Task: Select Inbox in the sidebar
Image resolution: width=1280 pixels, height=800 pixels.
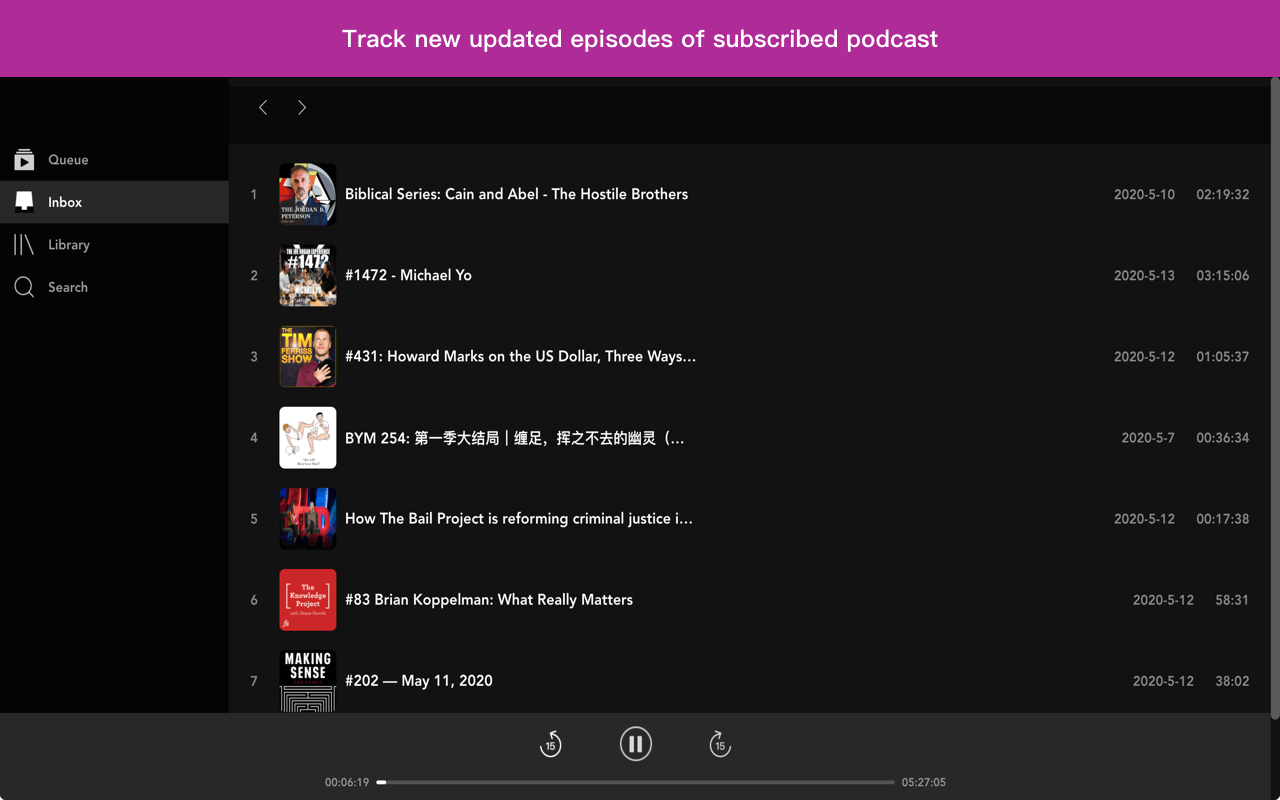Action: pos(65,202)
